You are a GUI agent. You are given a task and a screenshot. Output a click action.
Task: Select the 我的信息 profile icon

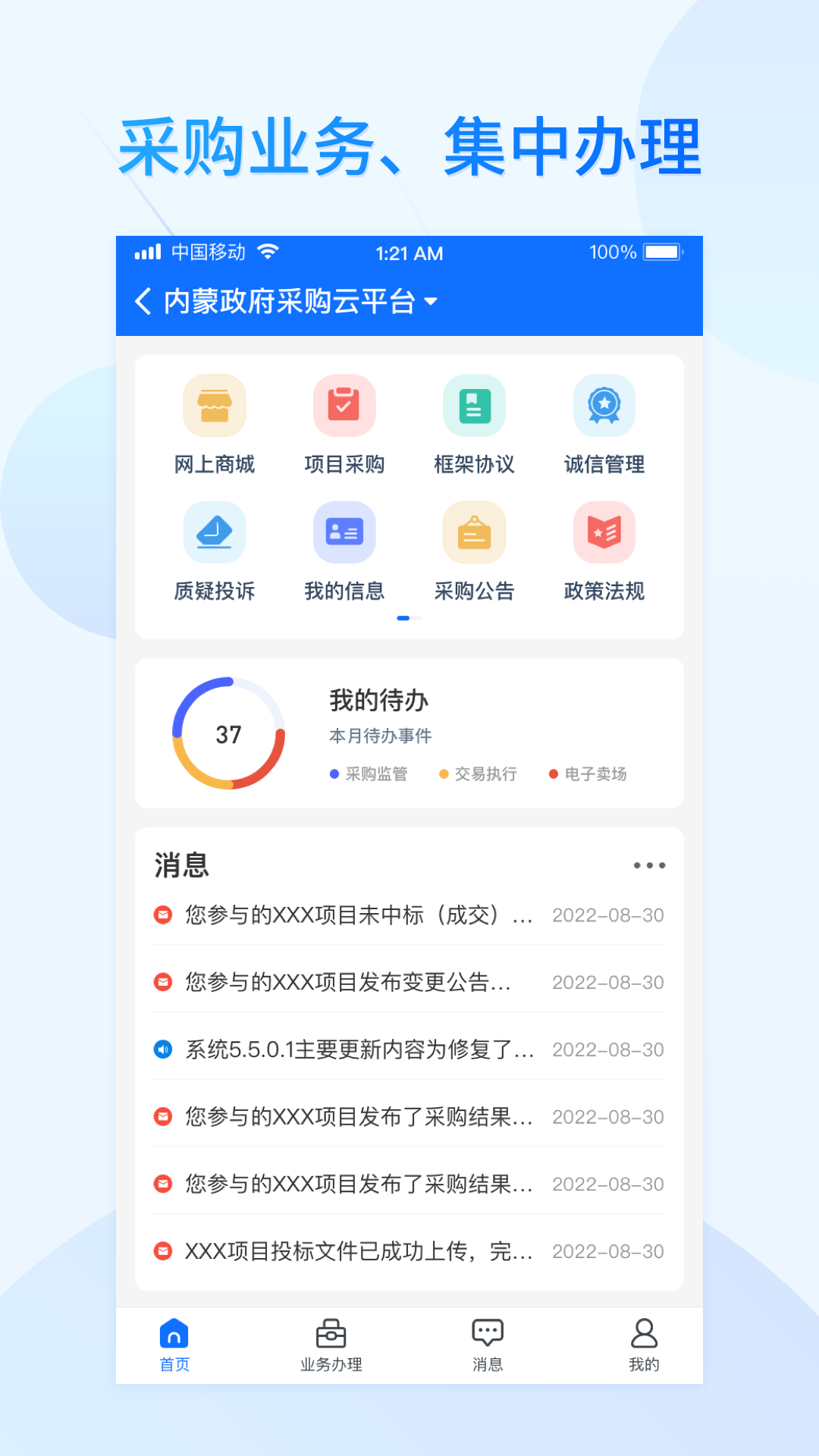(x=344, y=532)
